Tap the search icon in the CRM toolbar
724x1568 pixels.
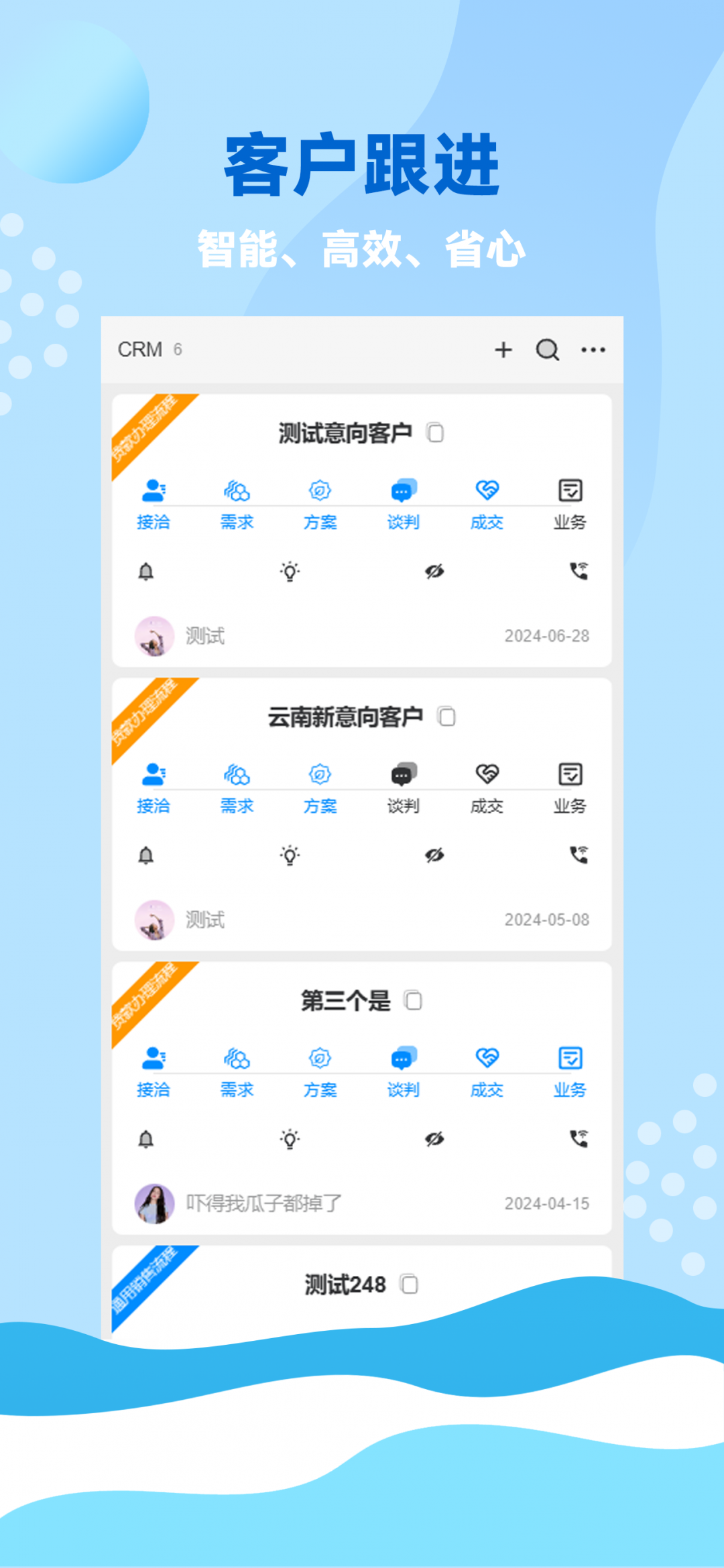[x=547, y=350]
